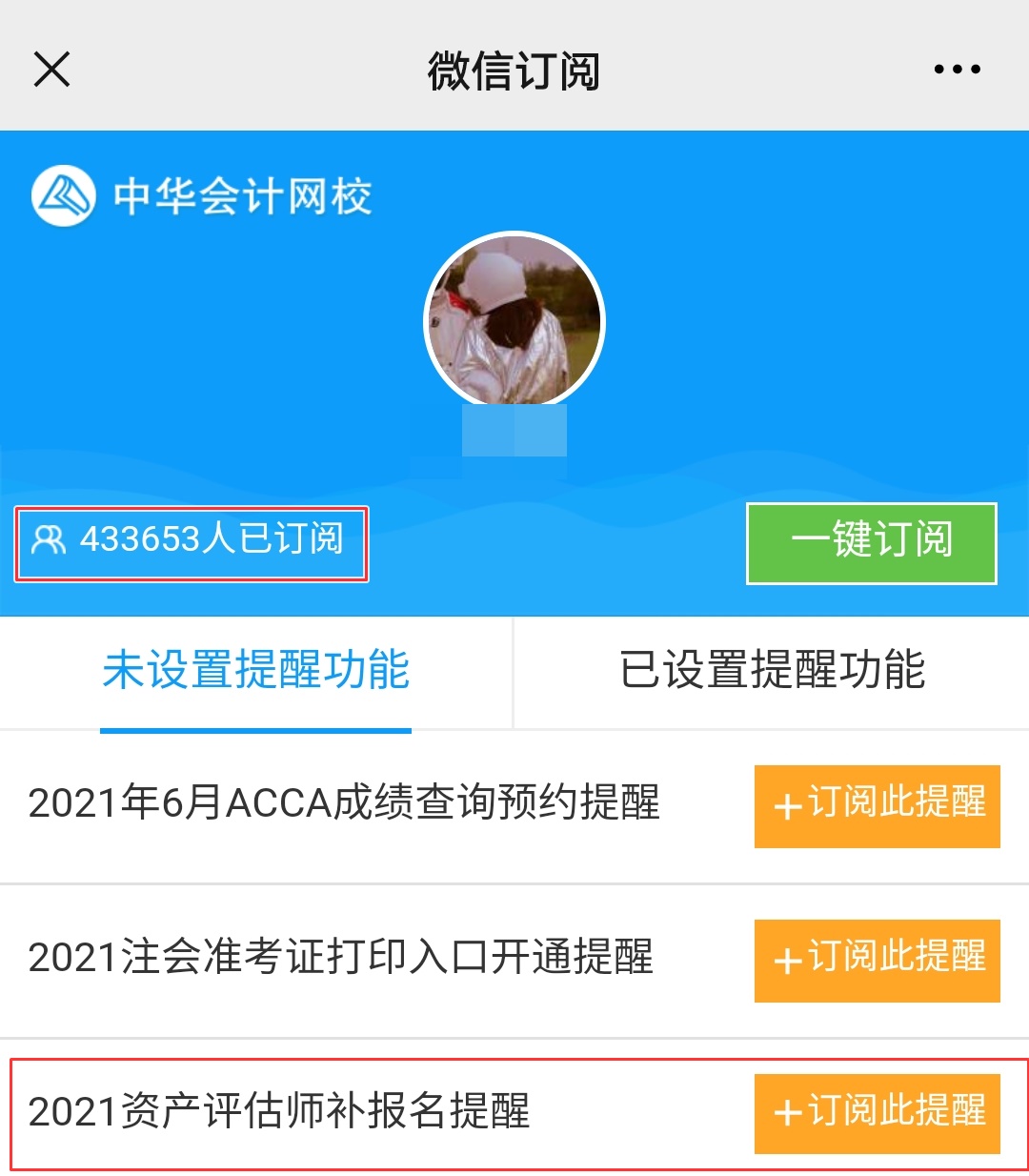Select the 未设置提醒功能 tab
Screen dimensions: 1029x1176
255,671
